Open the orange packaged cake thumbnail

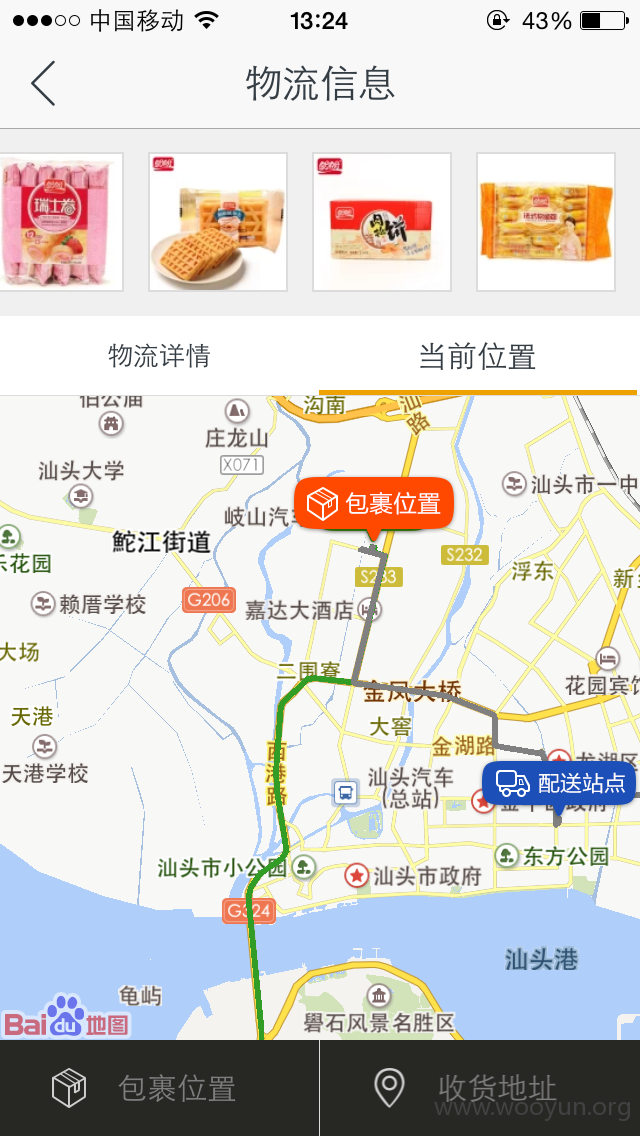coord(546,222)
